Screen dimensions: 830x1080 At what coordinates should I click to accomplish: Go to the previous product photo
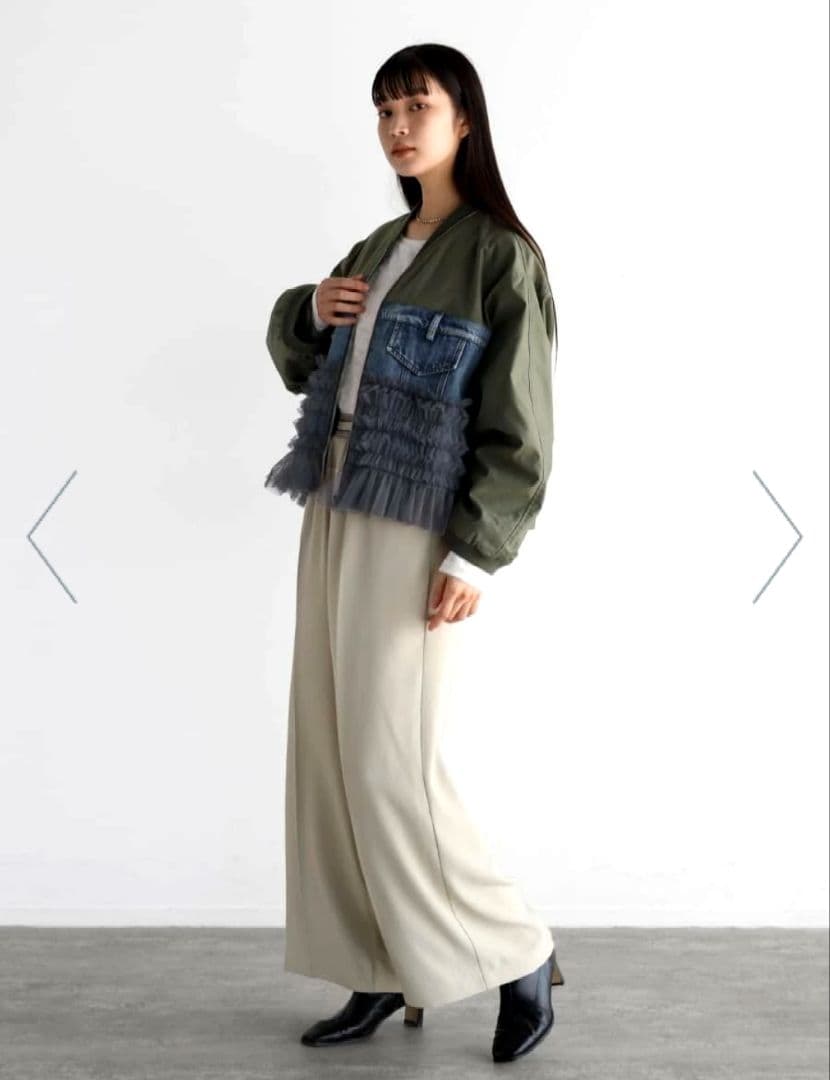(x=52, y=537)
